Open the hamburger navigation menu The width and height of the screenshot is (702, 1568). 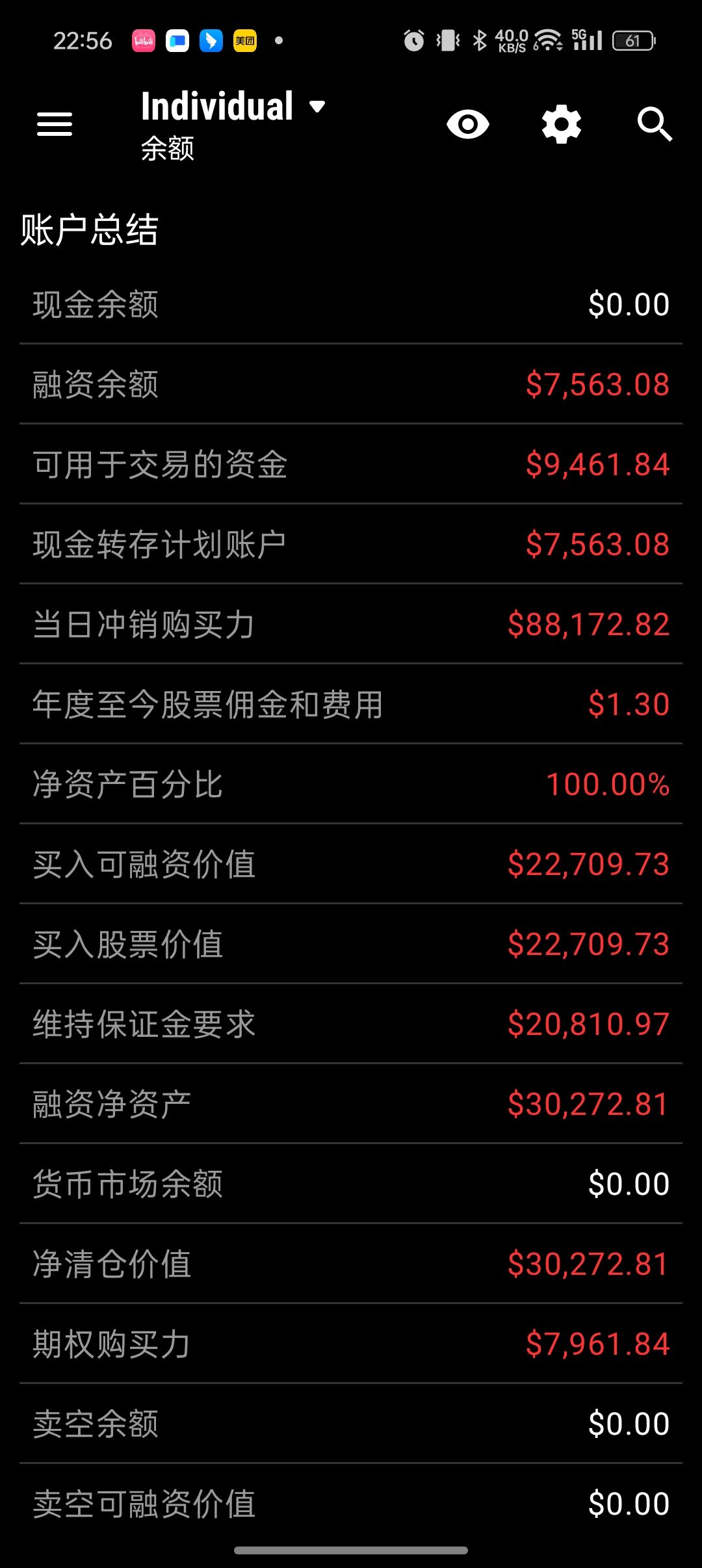coord(55,124)
